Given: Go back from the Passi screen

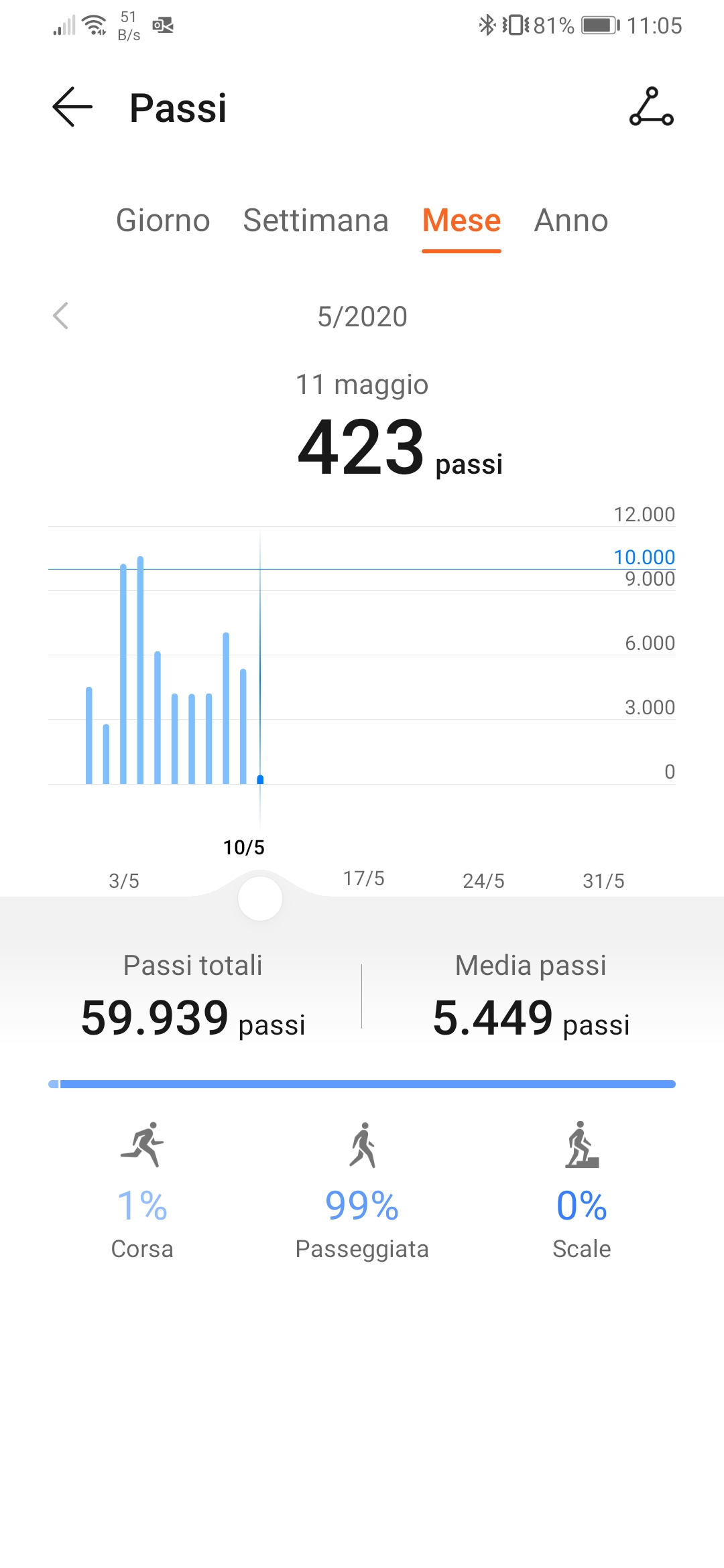Looking at the screenshot, I should [x=72, y=107].
